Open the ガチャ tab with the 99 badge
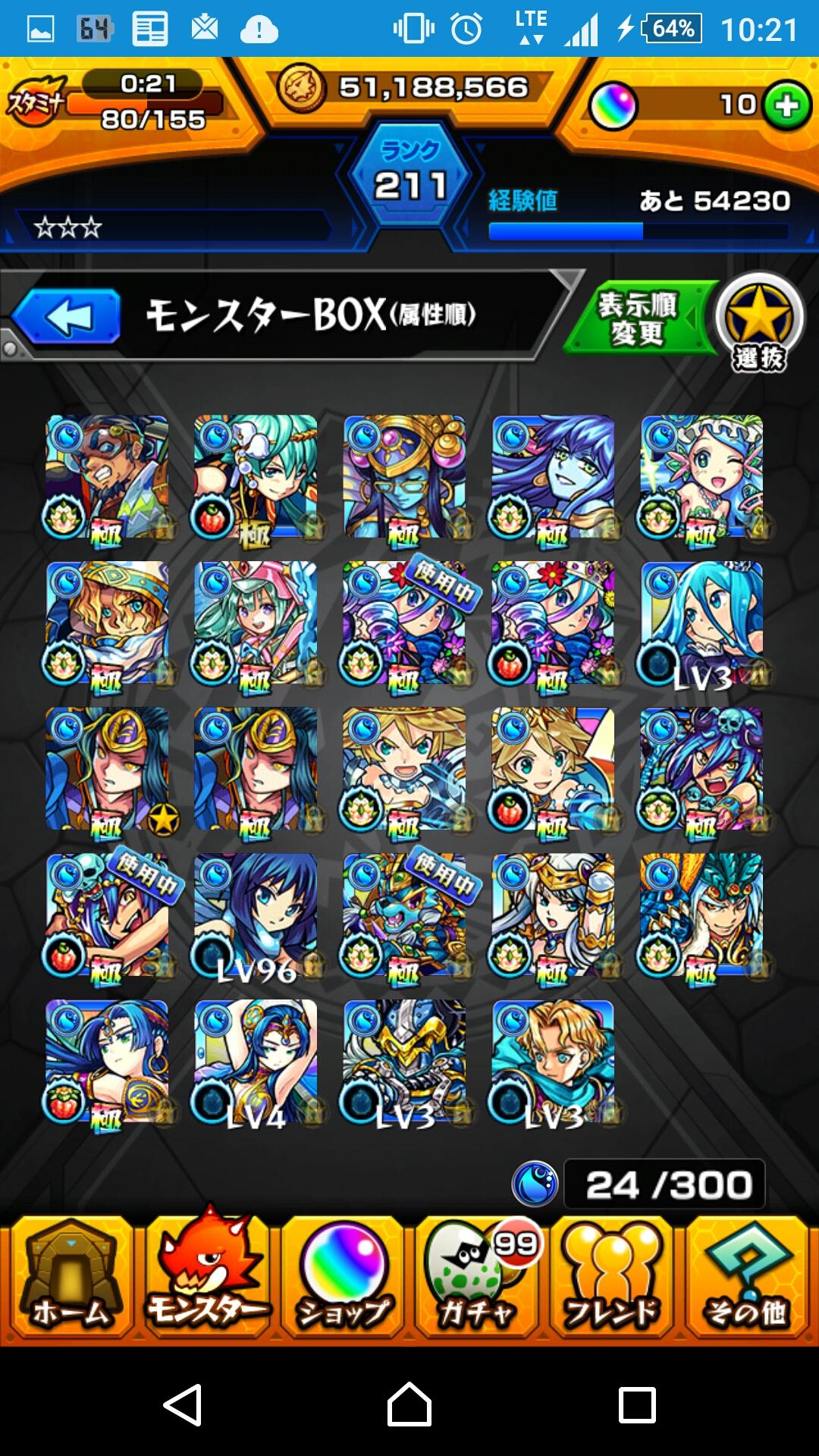The image size is (819, 1456). 478,1277
